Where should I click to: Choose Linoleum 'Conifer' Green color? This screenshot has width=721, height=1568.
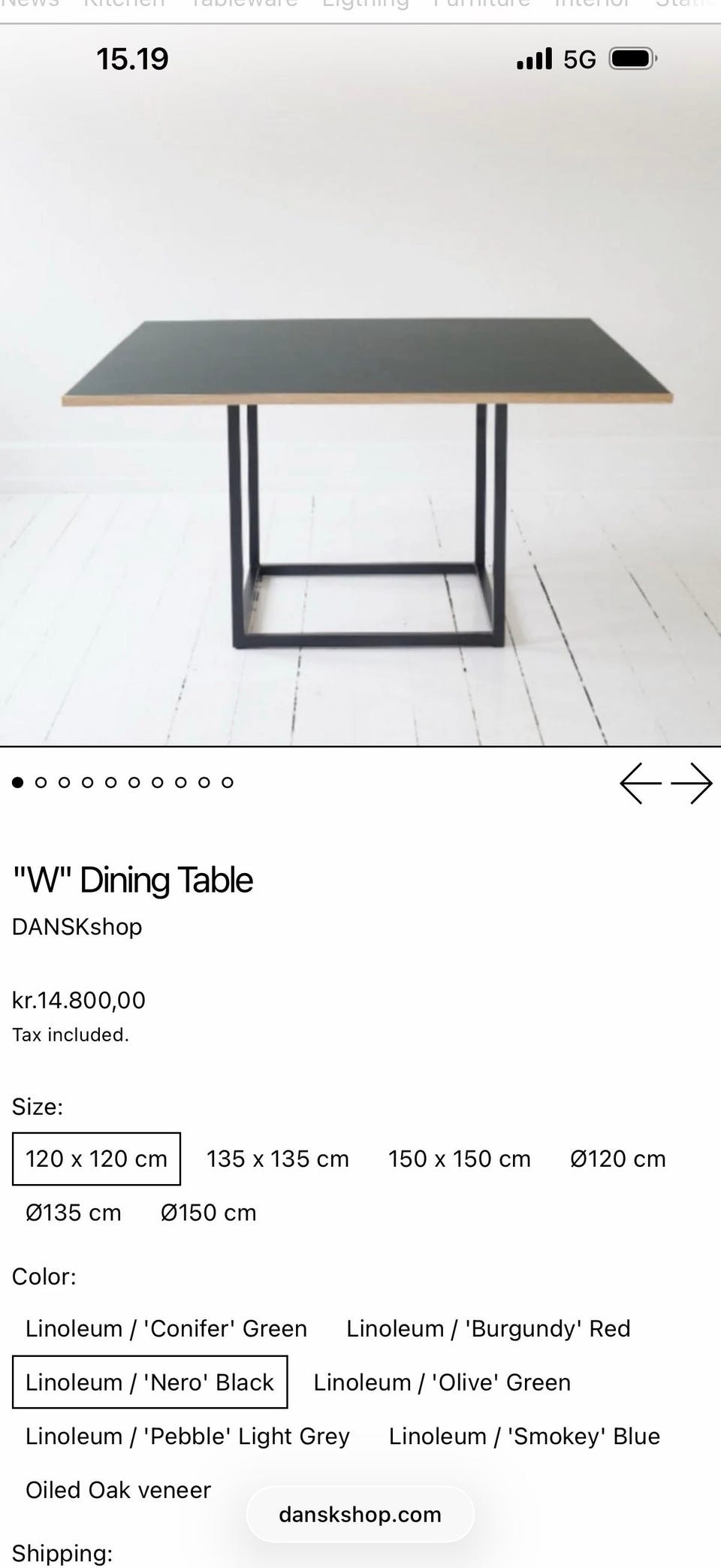click(x=166, y=1328)
